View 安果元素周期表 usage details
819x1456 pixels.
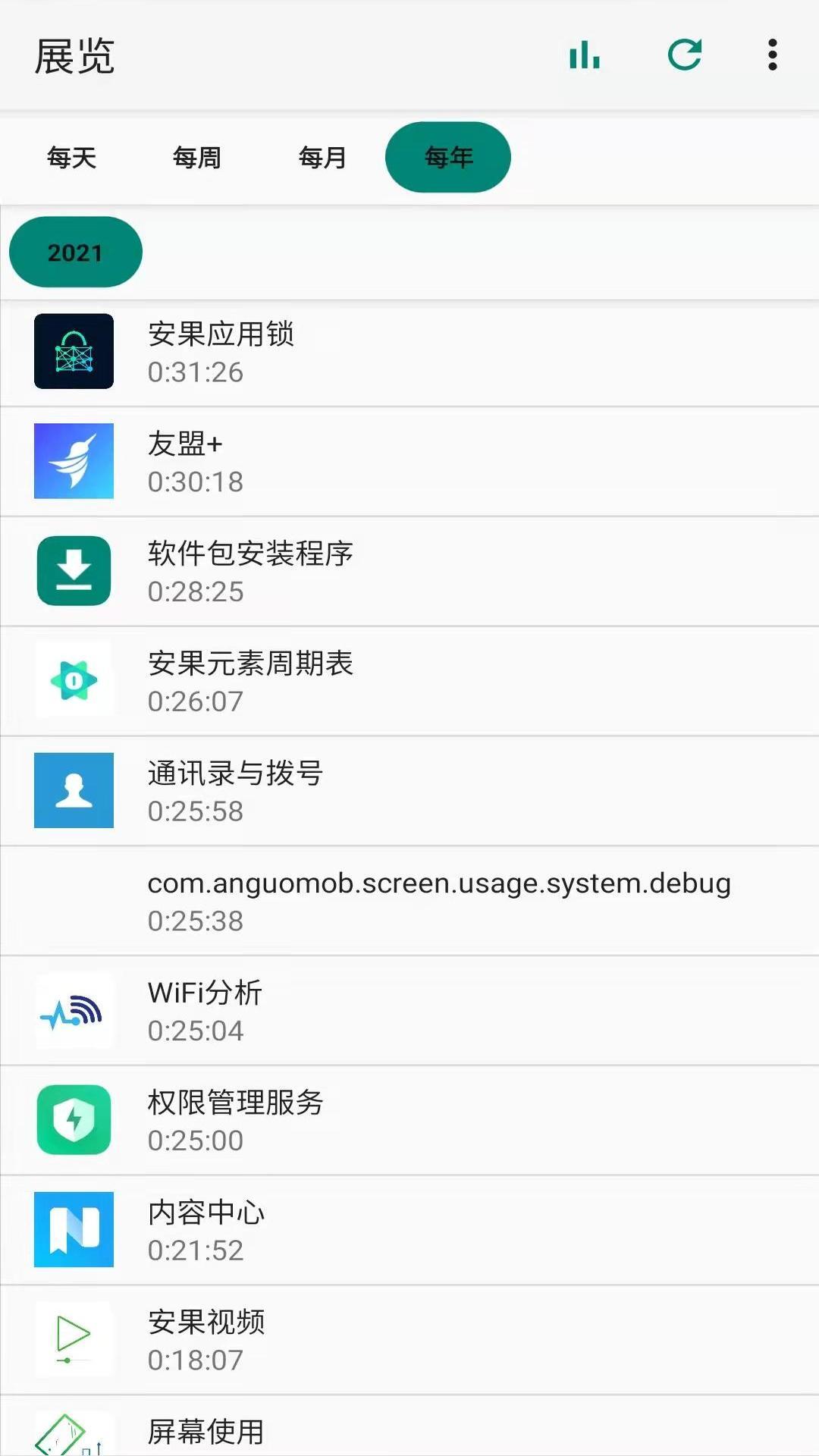[x=409, y=682]
